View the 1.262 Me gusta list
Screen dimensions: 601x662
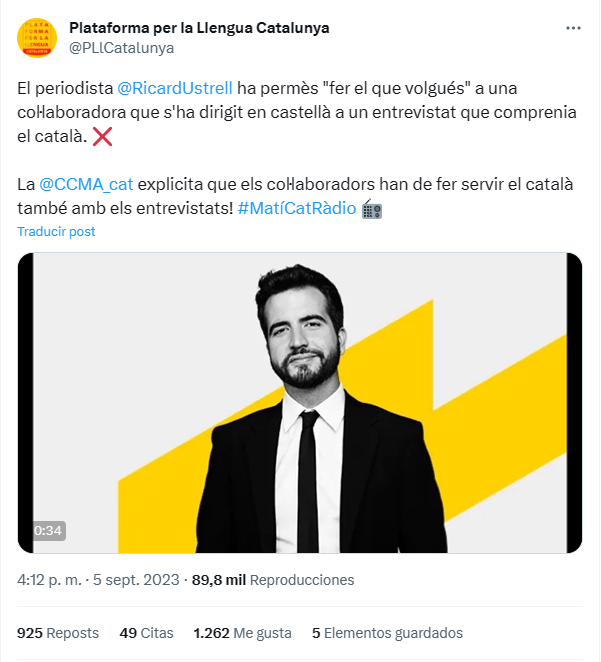click(x=242, y=633)
